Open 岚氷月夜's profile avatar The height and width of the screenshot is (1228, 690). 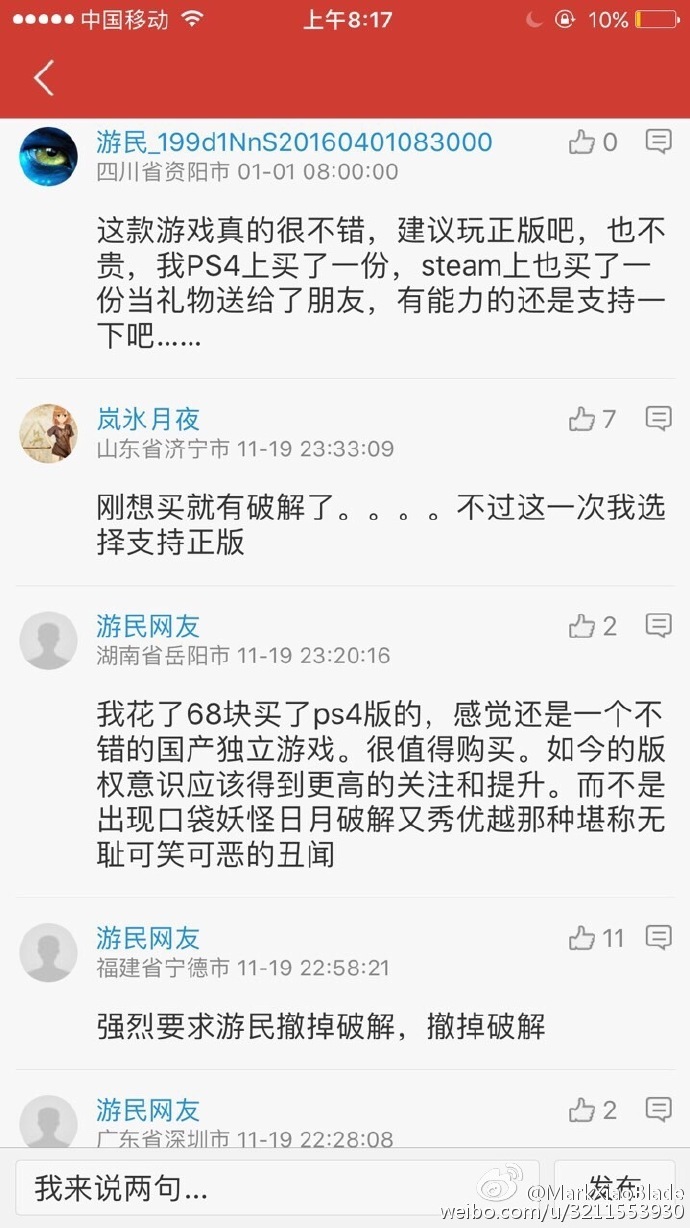point(48,433)
